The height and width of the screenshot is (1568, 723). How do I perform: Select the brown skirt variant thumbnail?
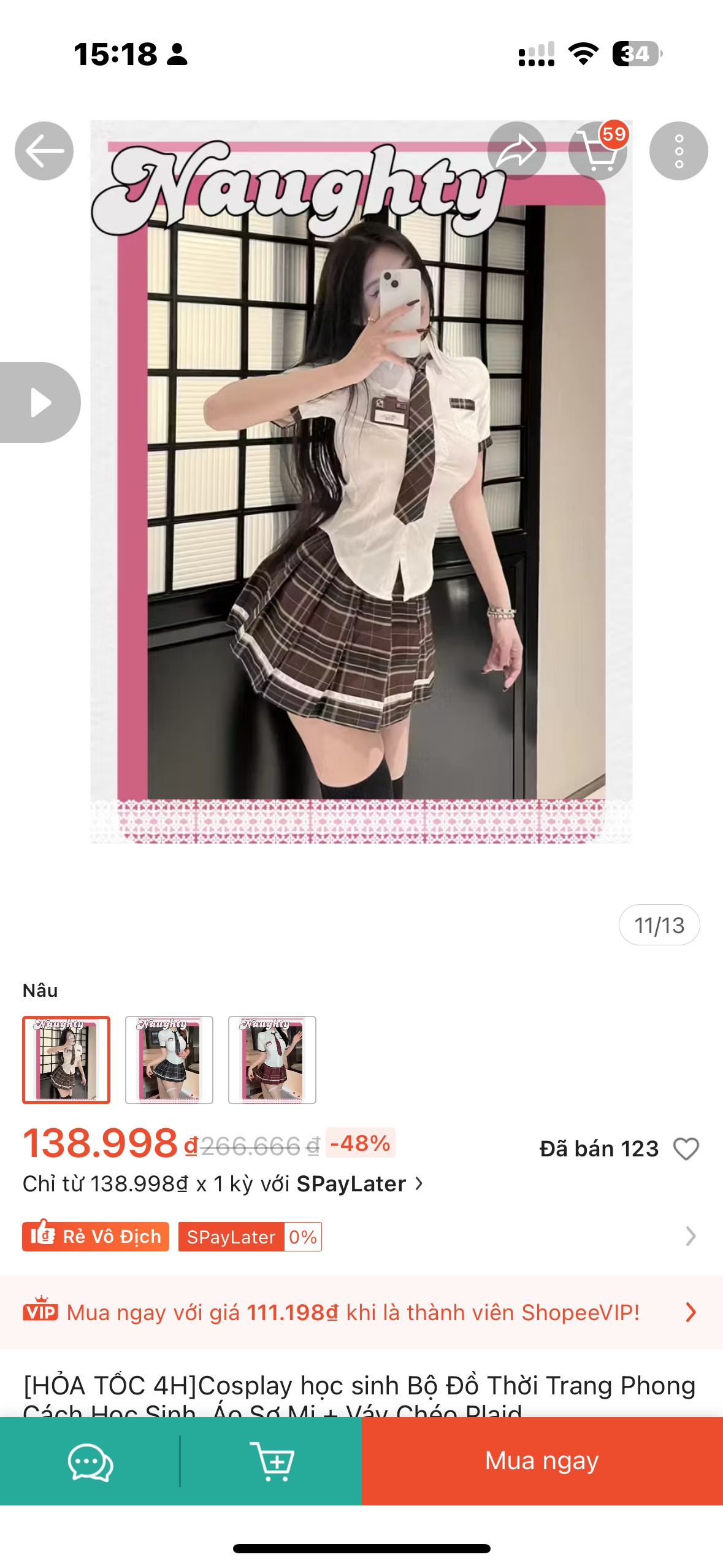(66, 1059)
